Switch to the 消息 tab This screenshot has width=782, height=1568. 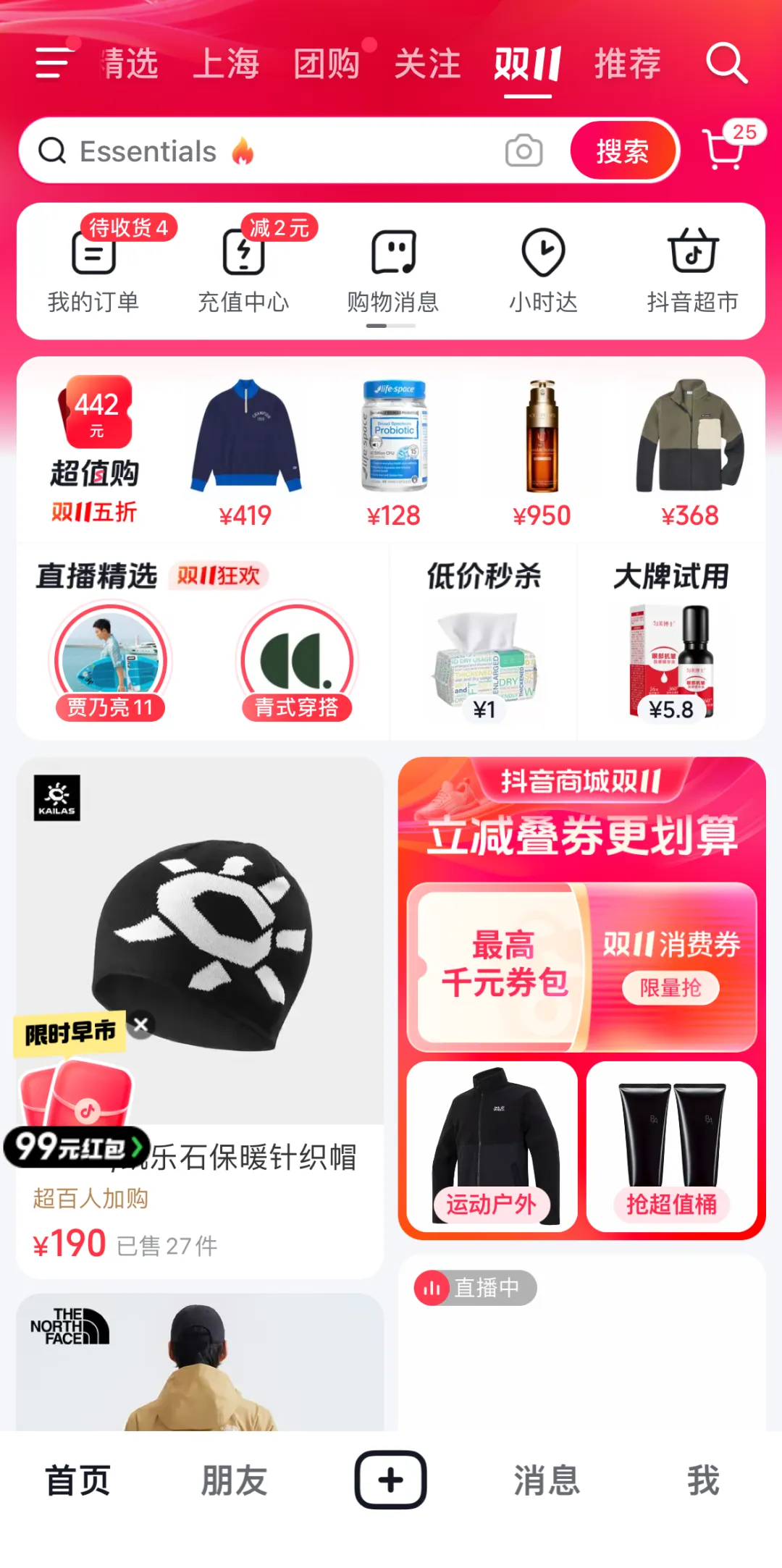coord(547,1480)
